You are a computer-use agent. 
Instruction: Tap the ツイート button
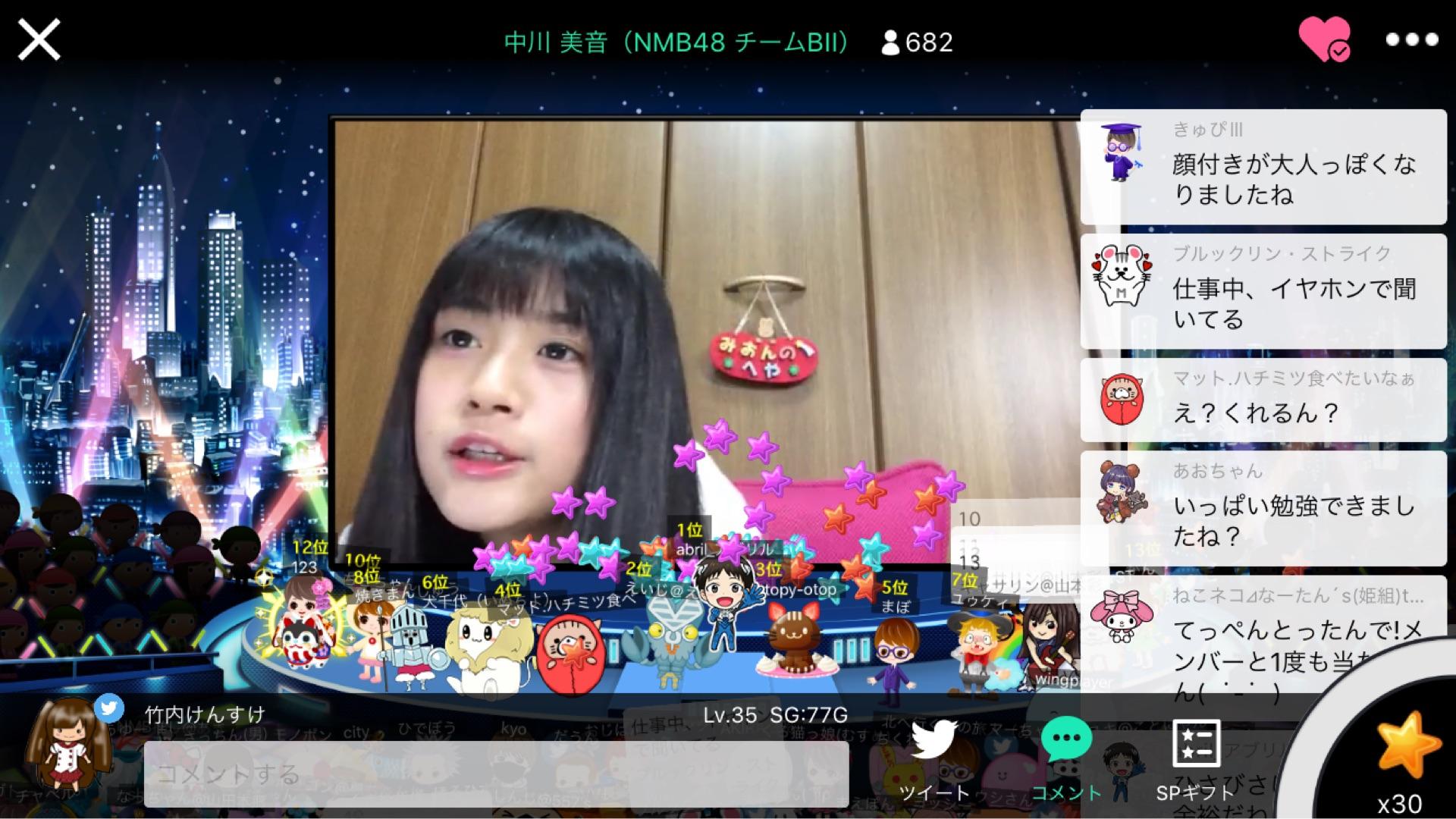934,761
